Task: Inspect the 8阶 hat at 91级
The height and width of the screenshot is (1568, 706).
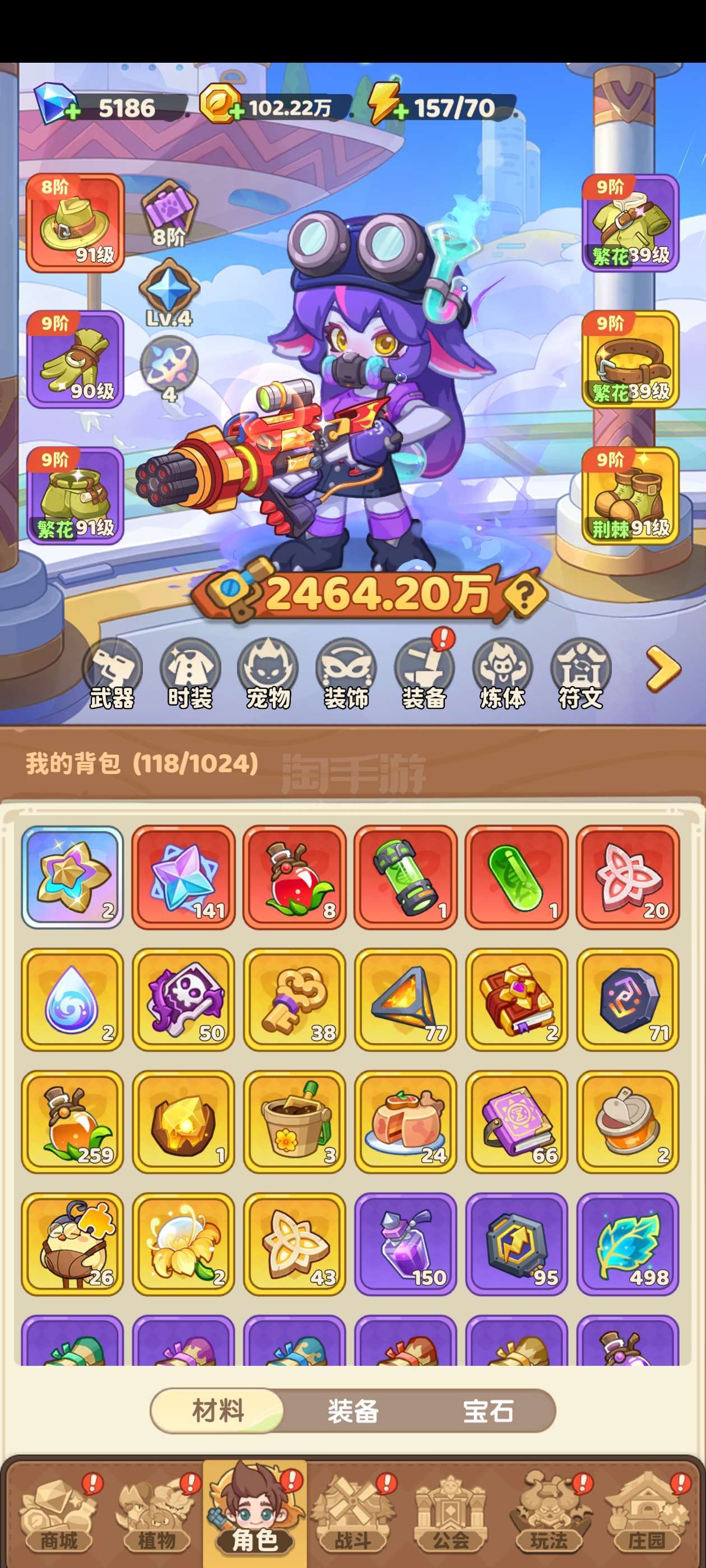Action: coord(75,223)
